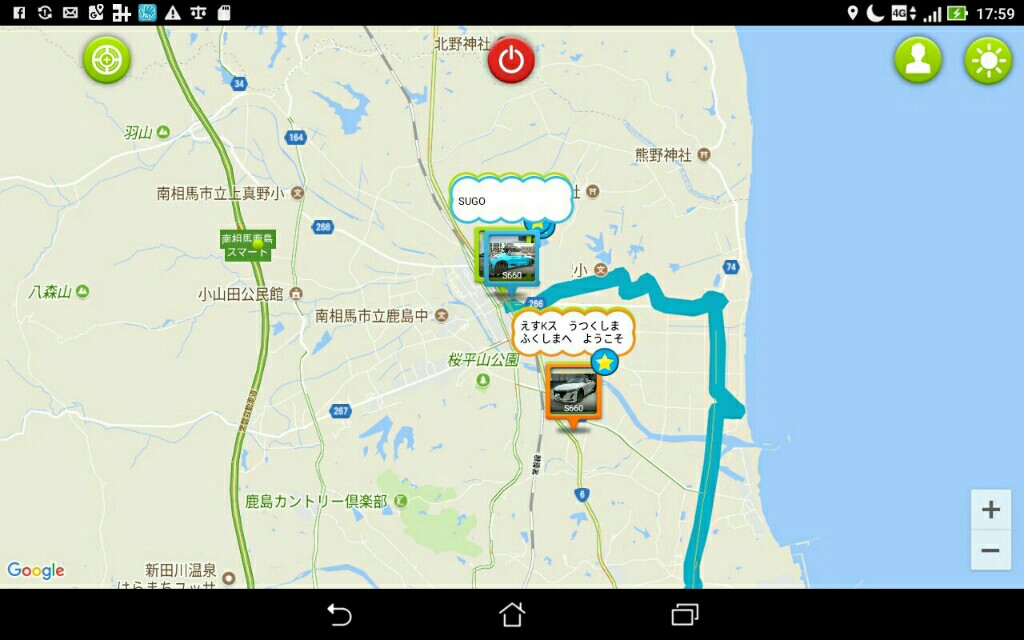Tap the SUGO speech bubble
The width and height of the screenshot is (1024, 640).
coord(511,200)
